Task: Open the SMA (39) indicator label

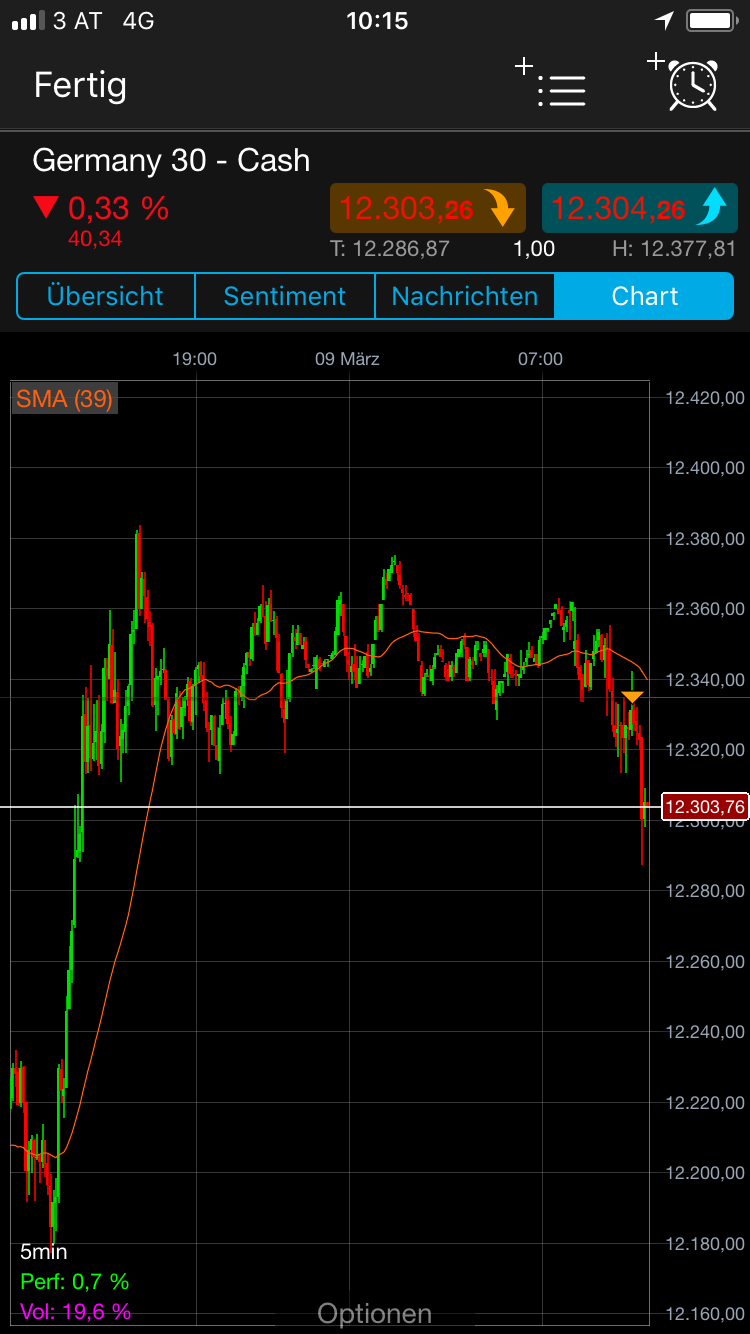Action: (x=63, y=397)
